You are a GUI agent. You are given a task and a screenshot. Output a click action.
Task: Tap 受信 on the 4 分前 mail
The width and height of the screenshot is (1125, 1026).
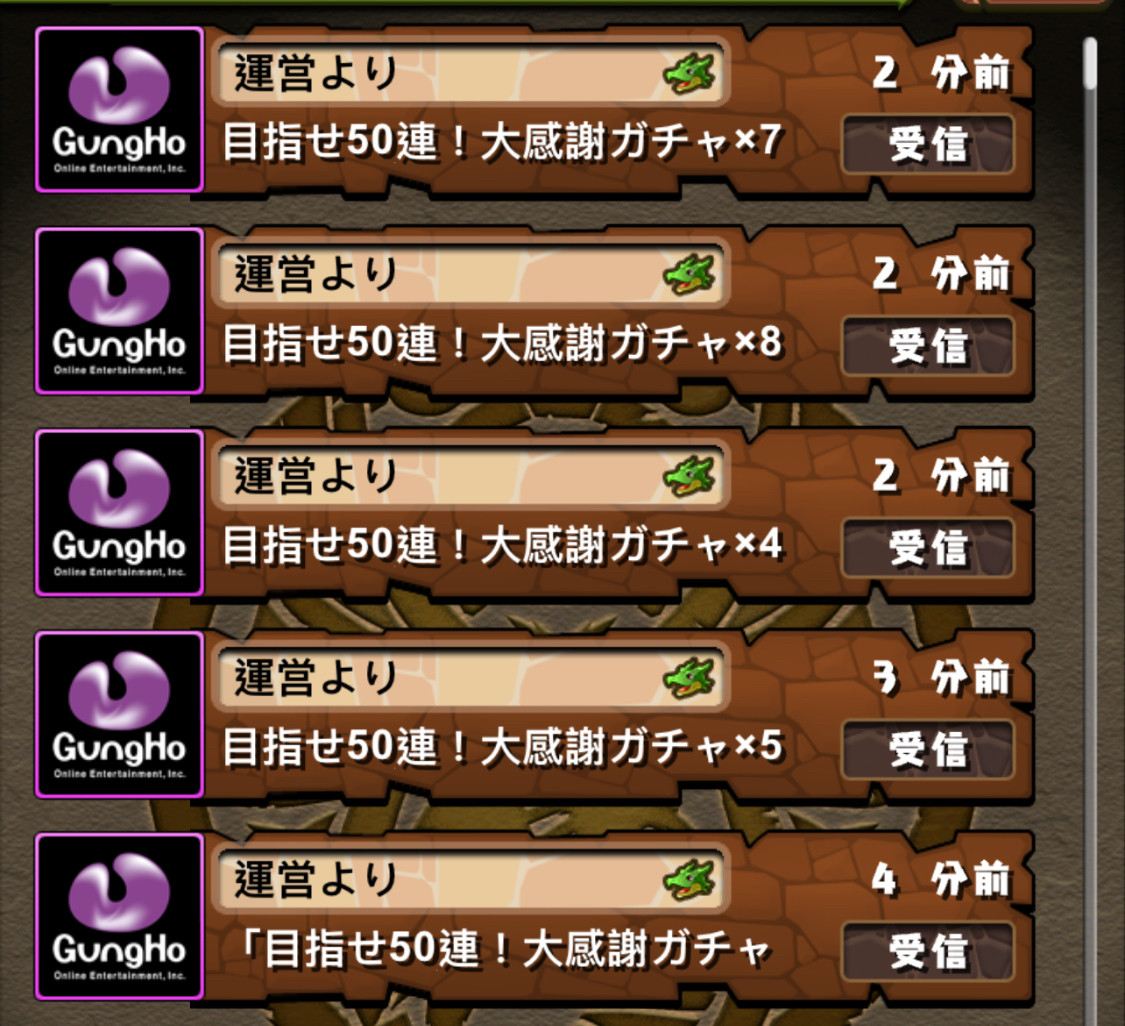point(927,950)
